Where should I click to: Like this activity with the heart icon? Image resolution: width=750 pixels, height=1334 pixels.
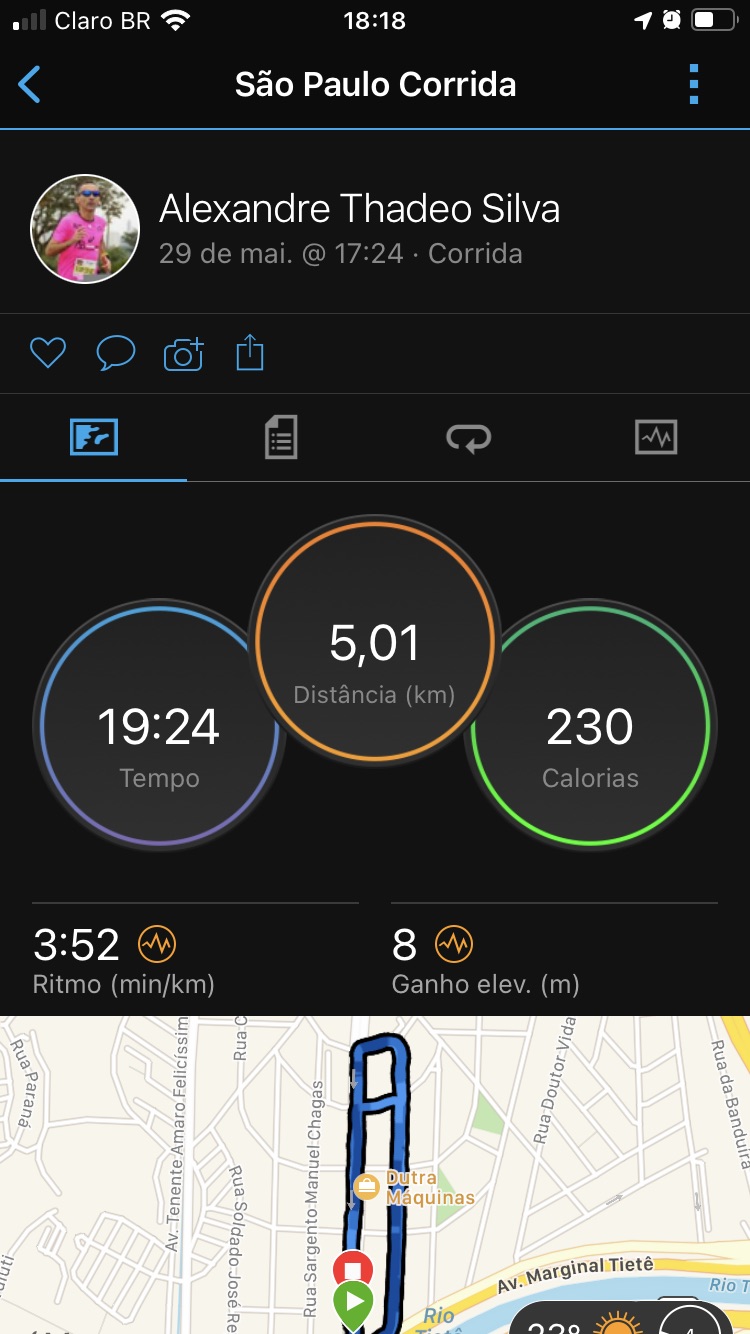(47, 353)
